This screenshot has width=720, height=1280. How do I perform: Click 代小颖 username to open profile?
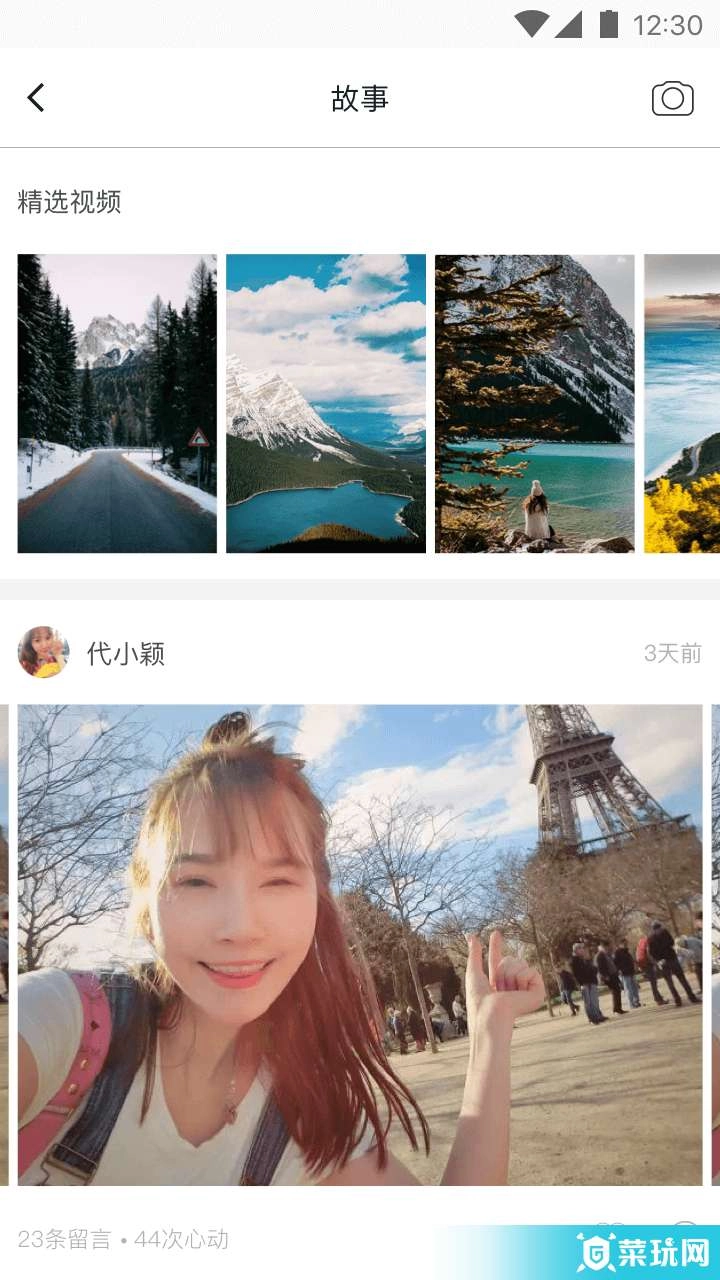click(x=126, y=652)
